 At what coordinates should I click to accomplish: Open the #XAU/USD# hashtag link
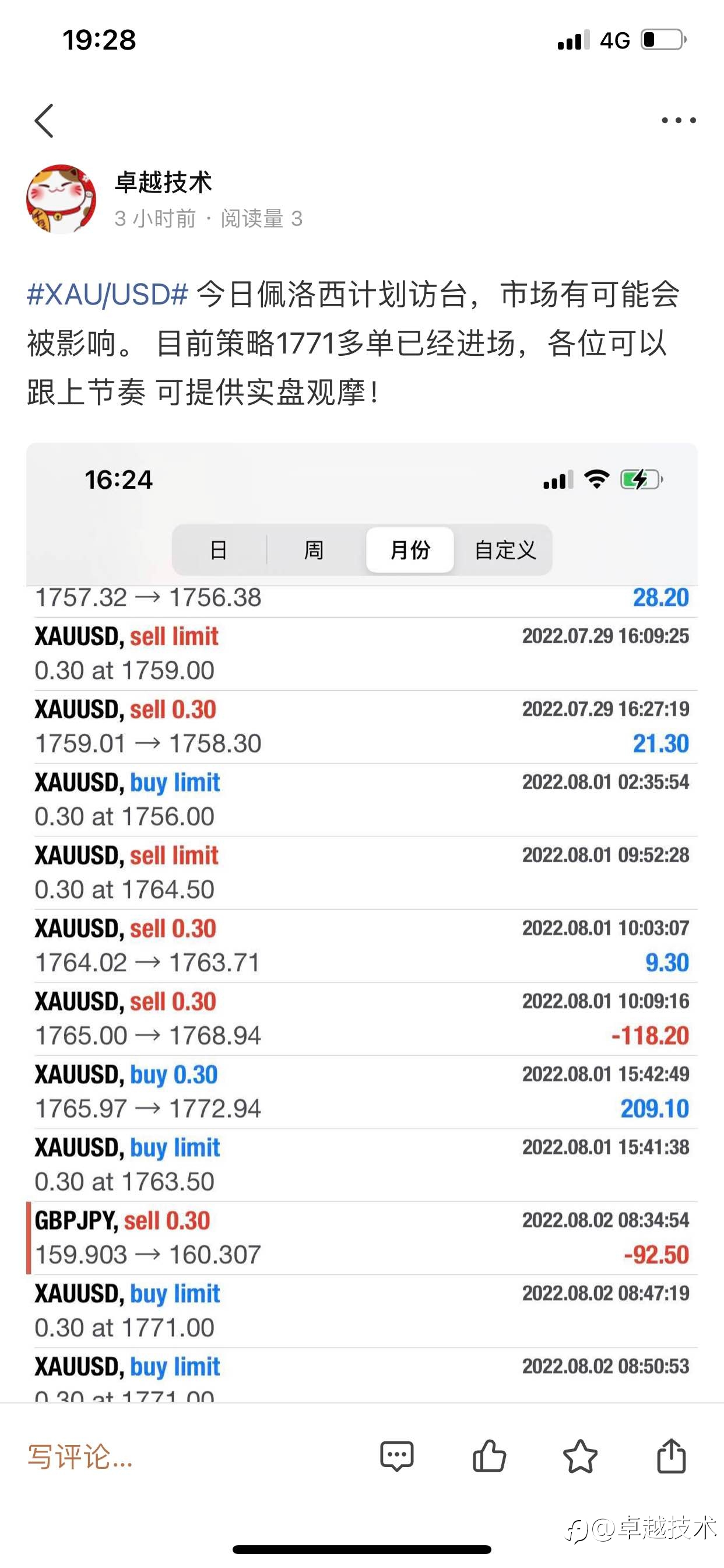click(107, 295)
